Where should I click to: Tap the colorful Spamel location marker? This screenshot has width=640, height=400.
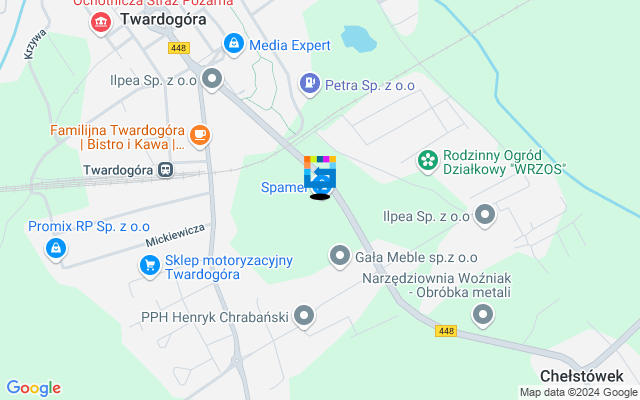[320, 172]
